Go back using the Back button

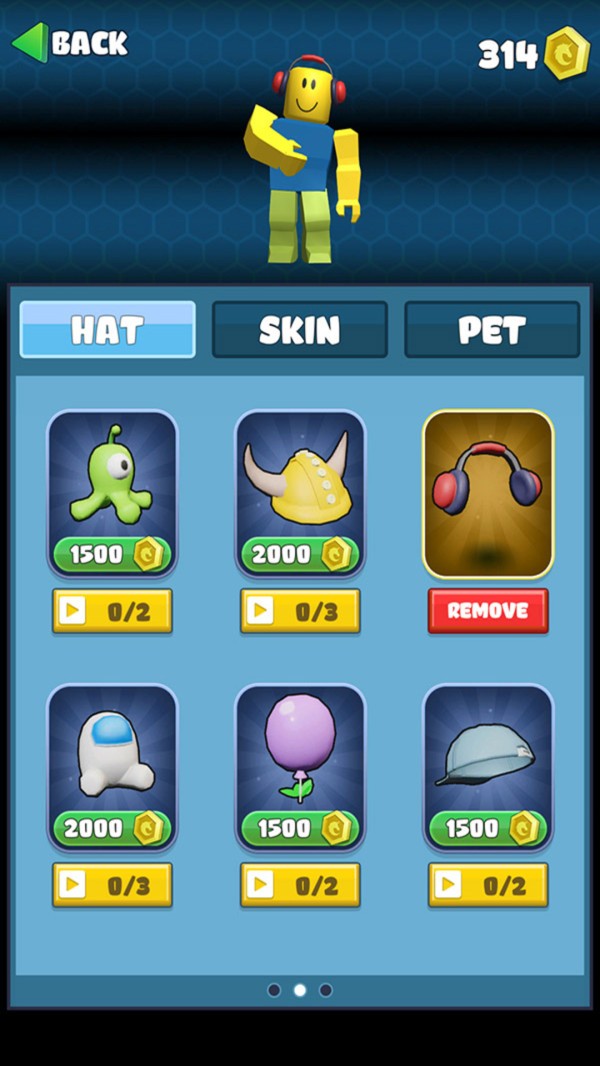[70, 43]
